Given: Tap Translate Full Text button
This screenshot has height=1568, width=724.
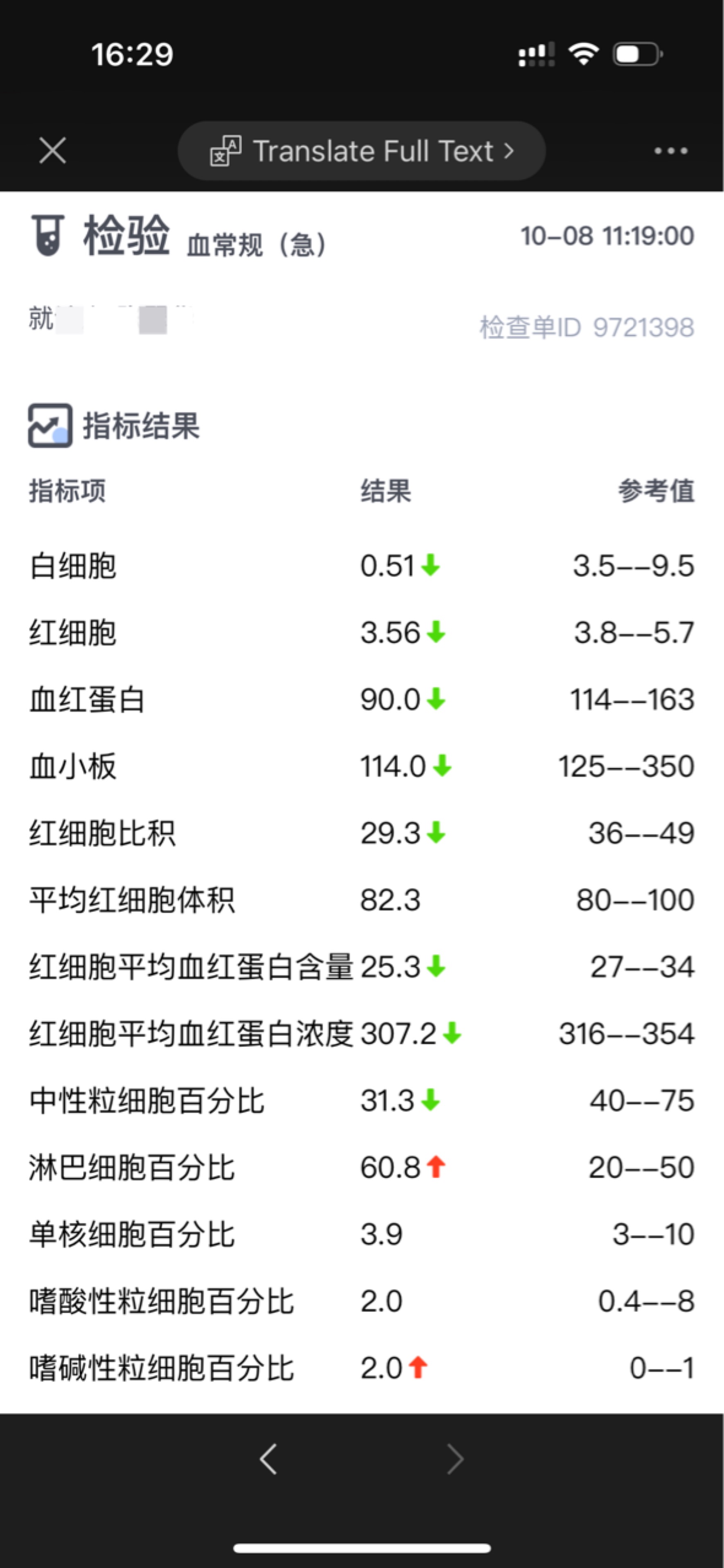Looking at the screenshot, I should pyautogui.click(x=362, y=151).
